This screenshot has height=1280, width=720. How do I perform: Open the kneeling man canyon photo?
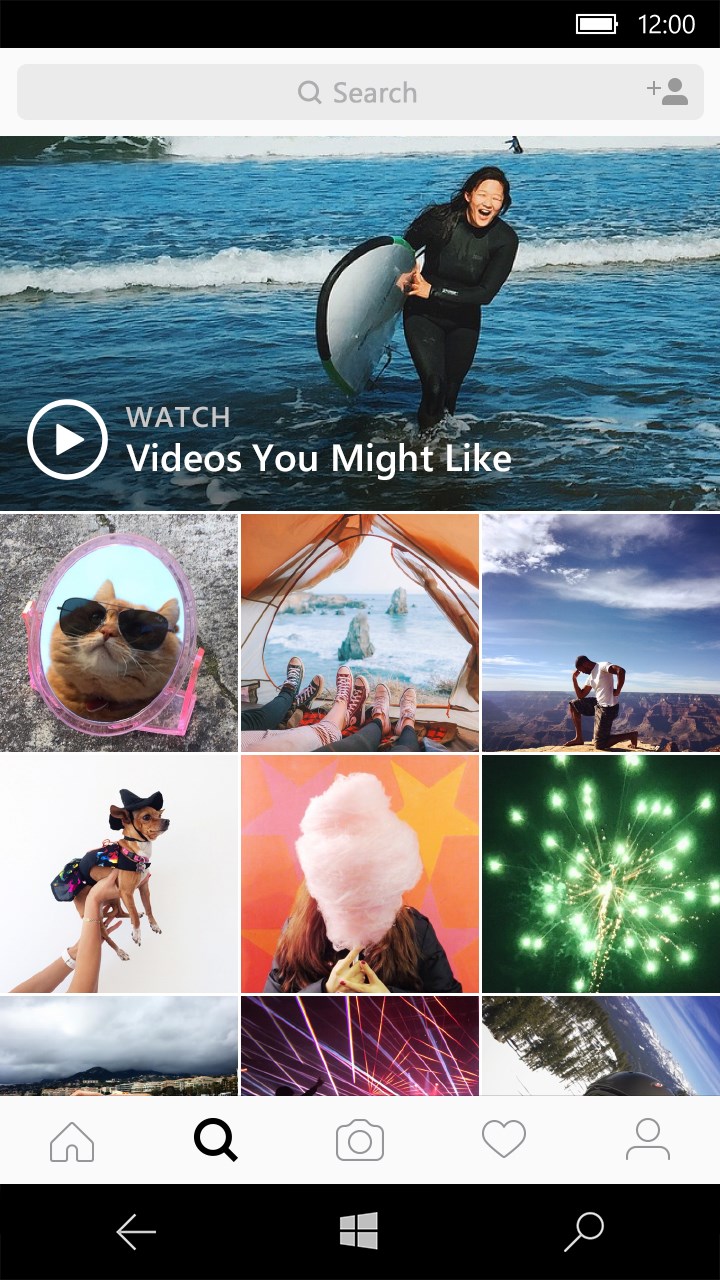[601, 632]
